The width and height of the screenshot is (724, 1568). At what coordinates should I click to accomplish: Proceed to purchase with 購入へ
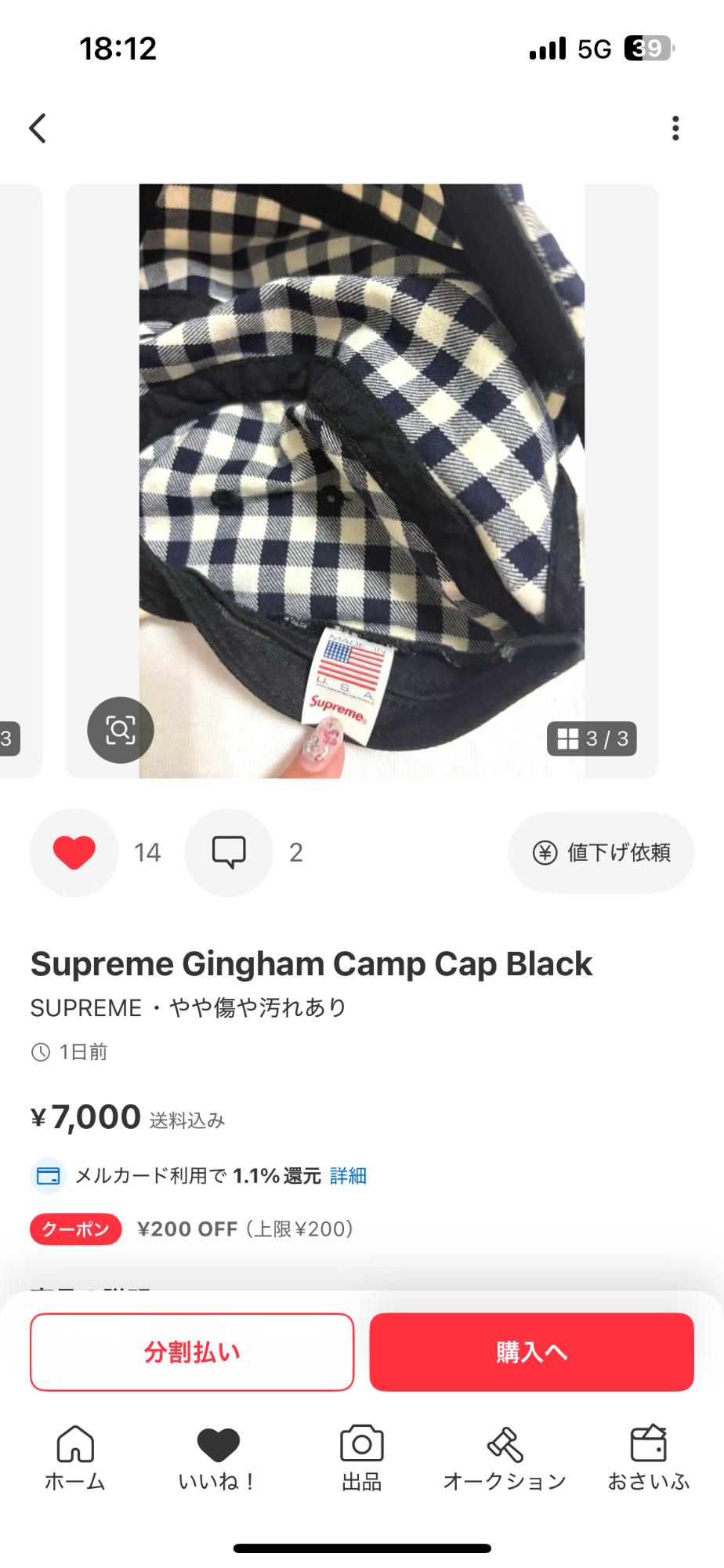point(531,1352)
